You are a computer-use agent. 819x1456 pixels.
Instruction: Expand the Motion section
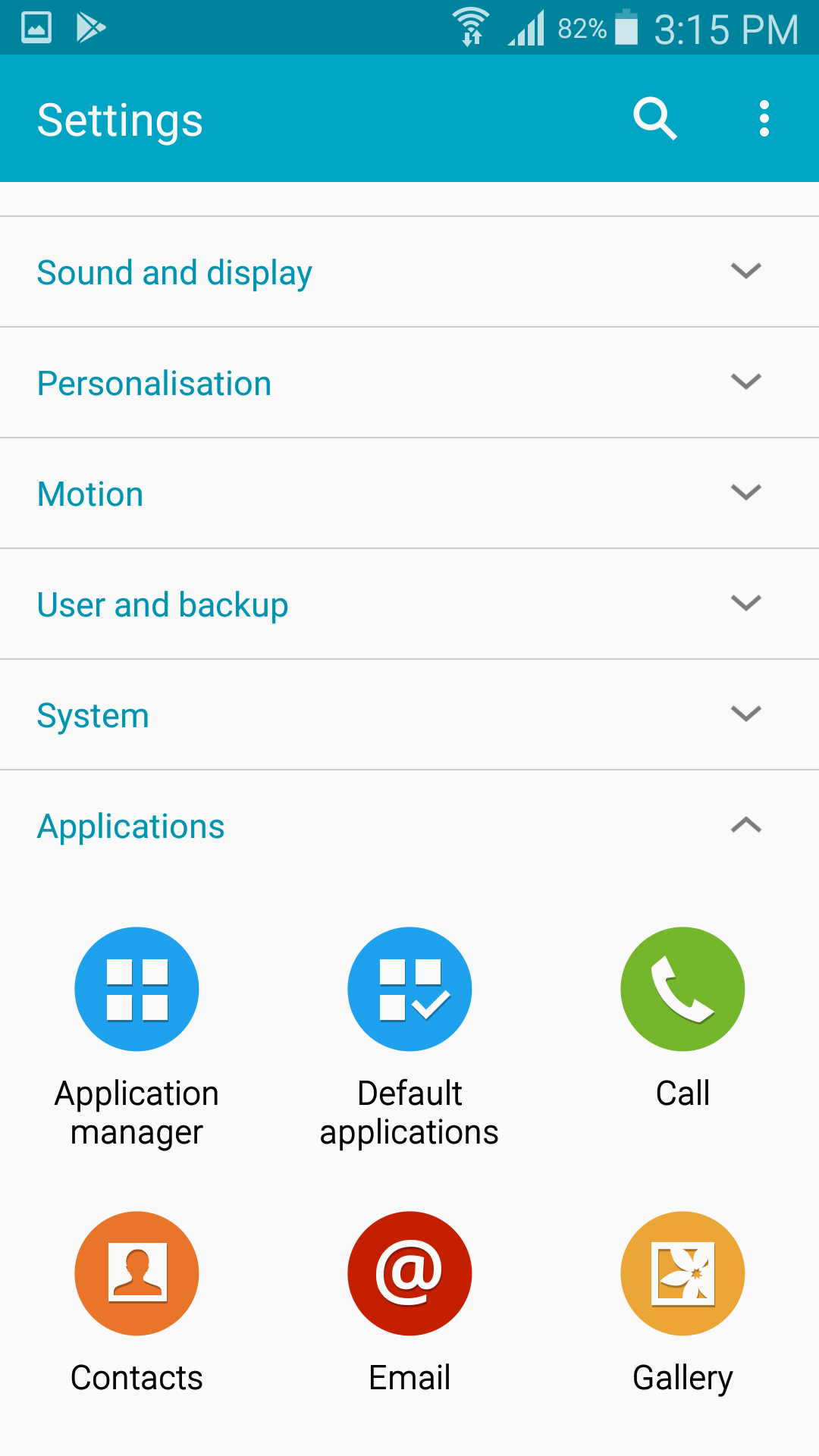pyautogui.click(x=409, y=494)
